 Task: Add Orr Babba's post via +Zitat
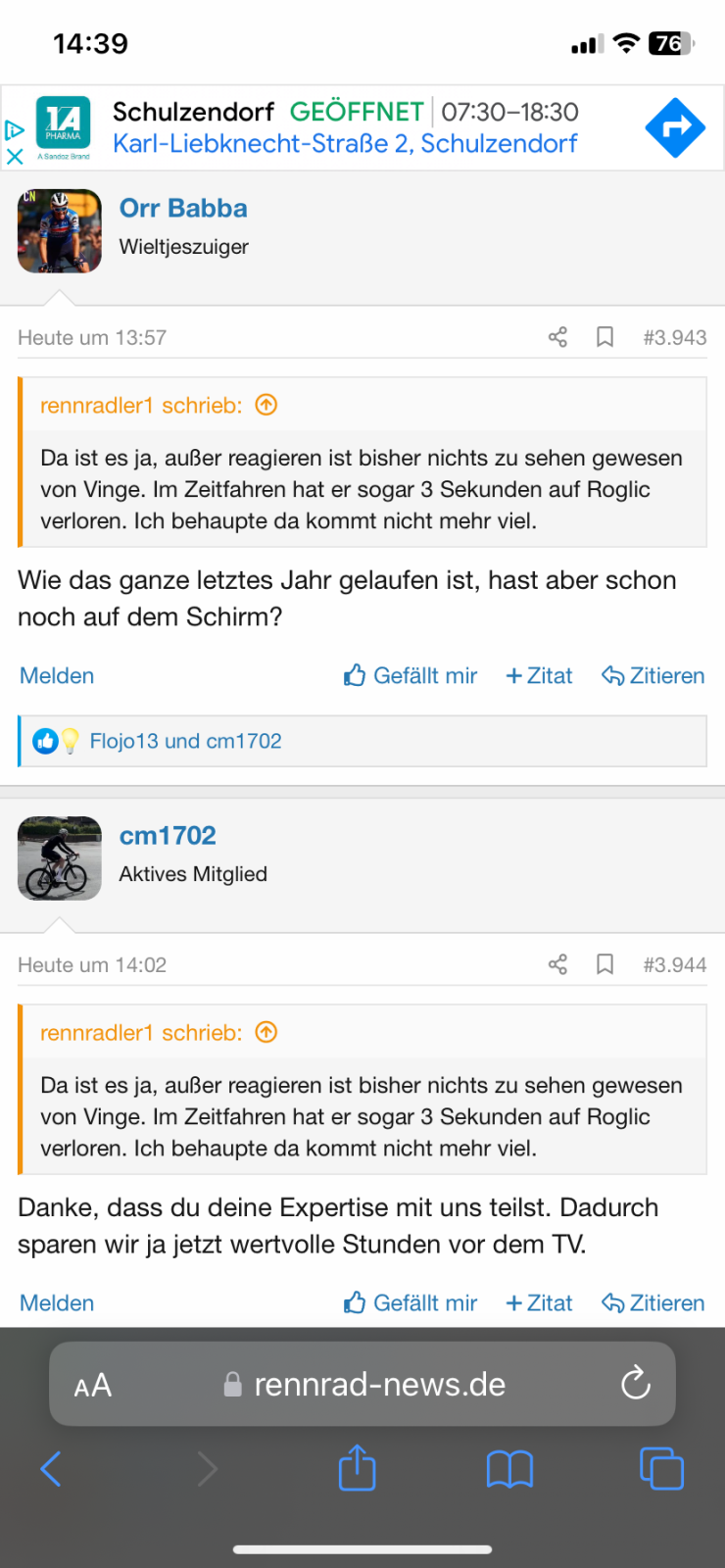(539, 675)
